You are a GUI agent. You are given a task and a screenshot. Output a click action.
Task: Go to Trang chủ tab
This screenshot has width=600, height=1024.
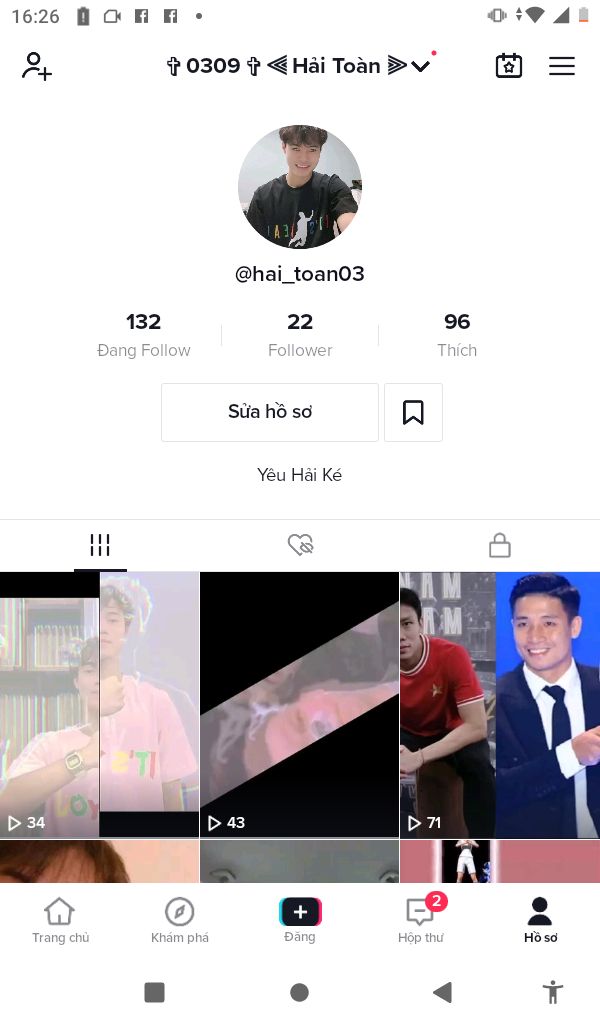60,920
